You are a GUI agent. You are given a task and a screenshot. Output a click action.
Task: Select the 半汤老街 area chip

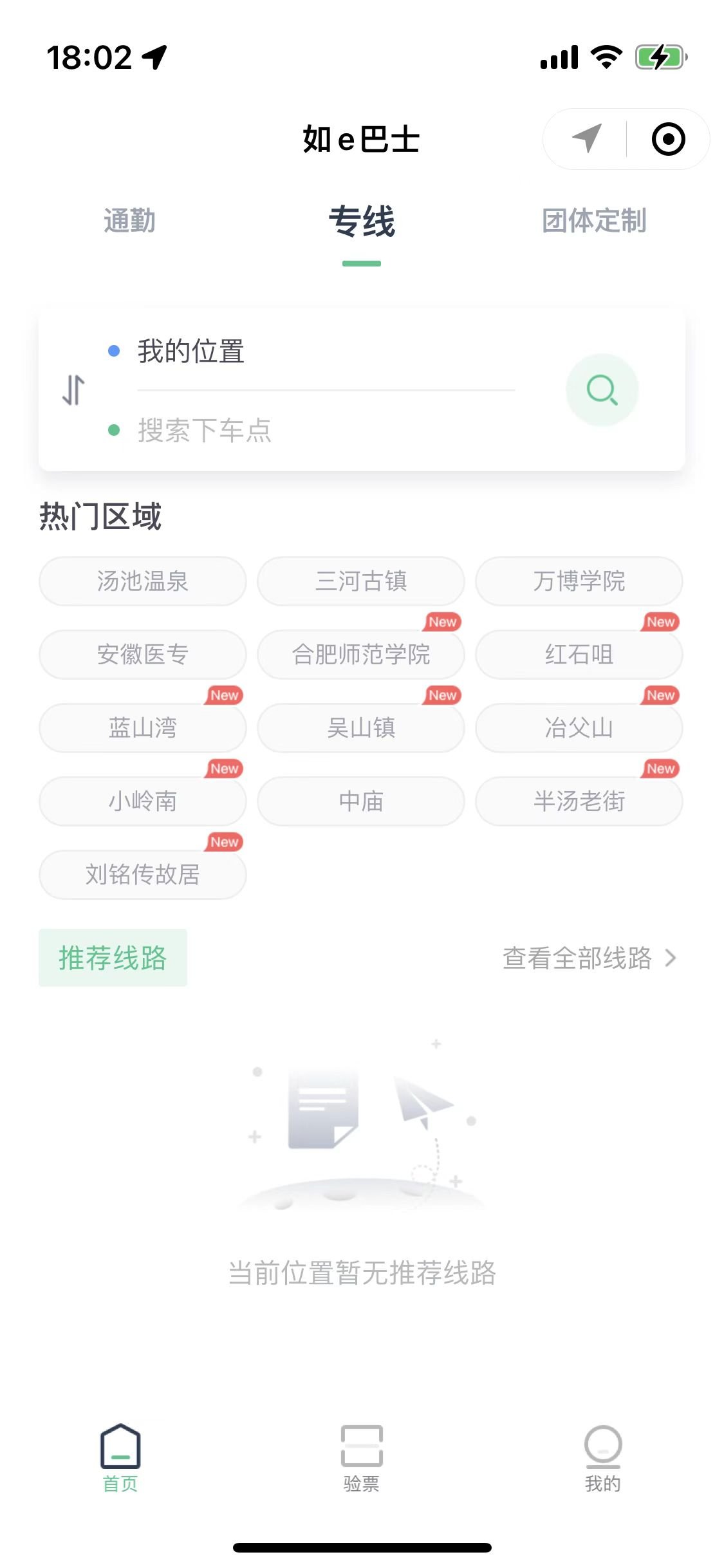coord(579,801)
